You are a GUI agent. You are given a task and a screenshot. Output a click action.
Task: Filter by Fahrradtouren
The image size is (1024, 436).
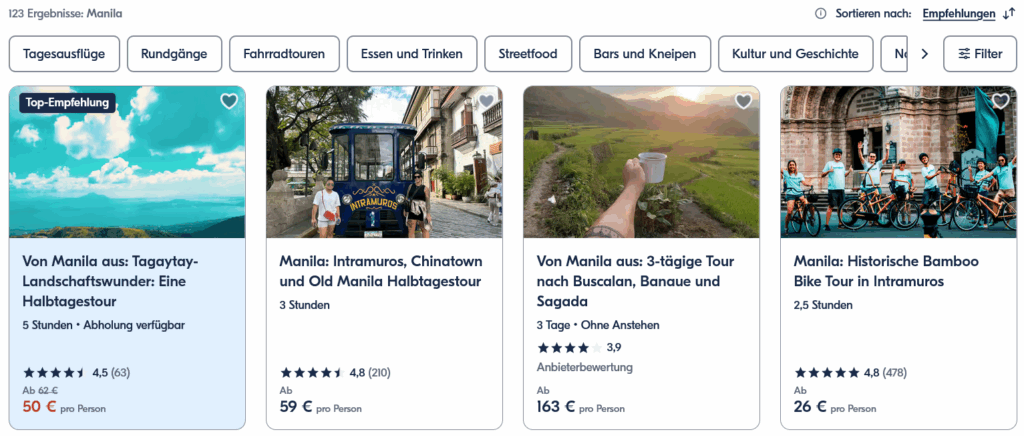pyautogui.click(x=284, y=54)
